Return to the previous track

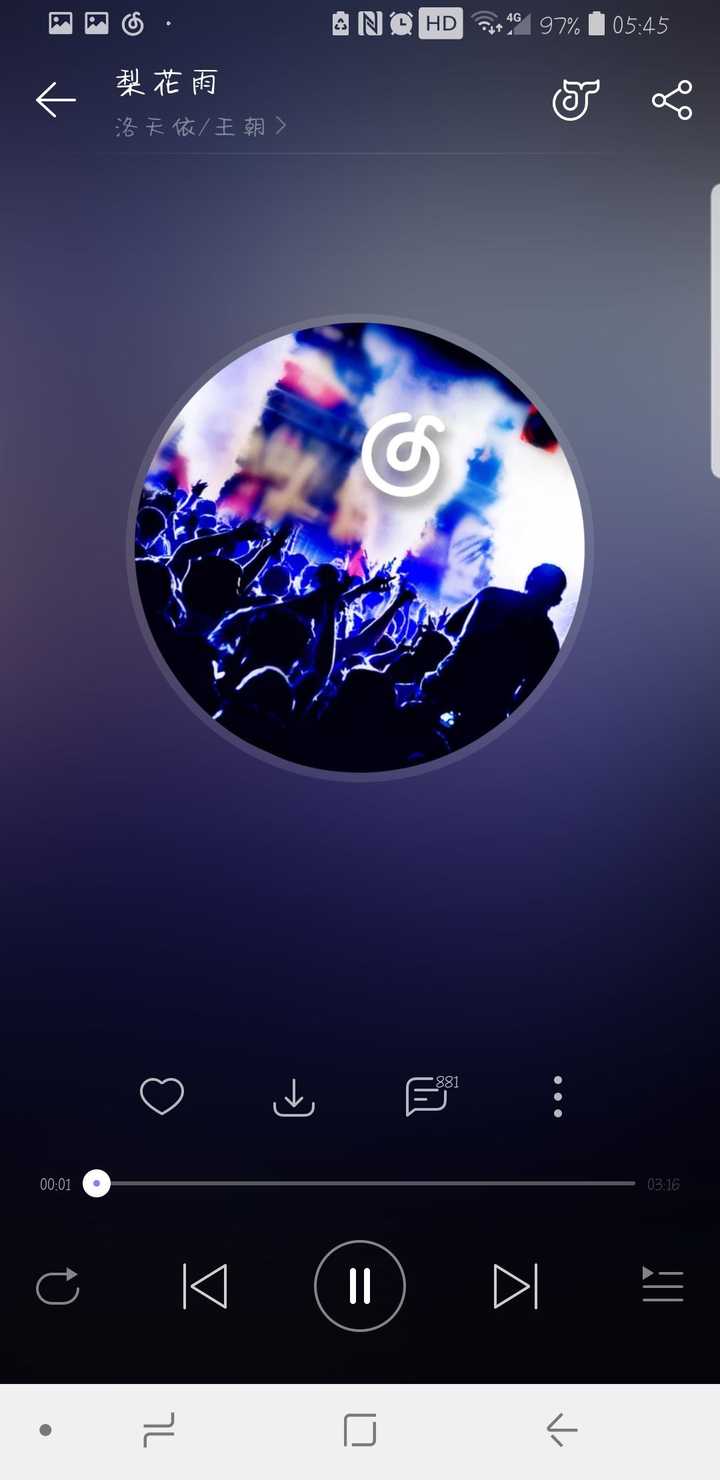click(205, 1287)
